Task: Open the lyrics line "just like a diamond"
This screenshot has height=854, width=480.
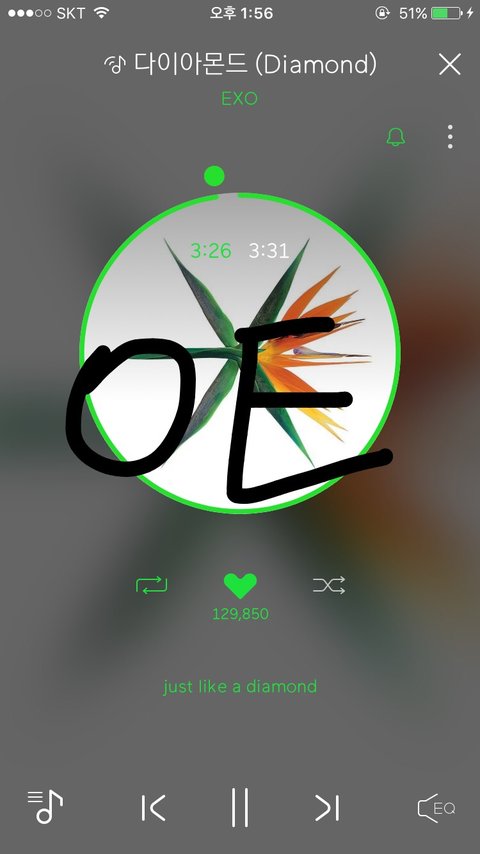Action: [x=240, y=686]
